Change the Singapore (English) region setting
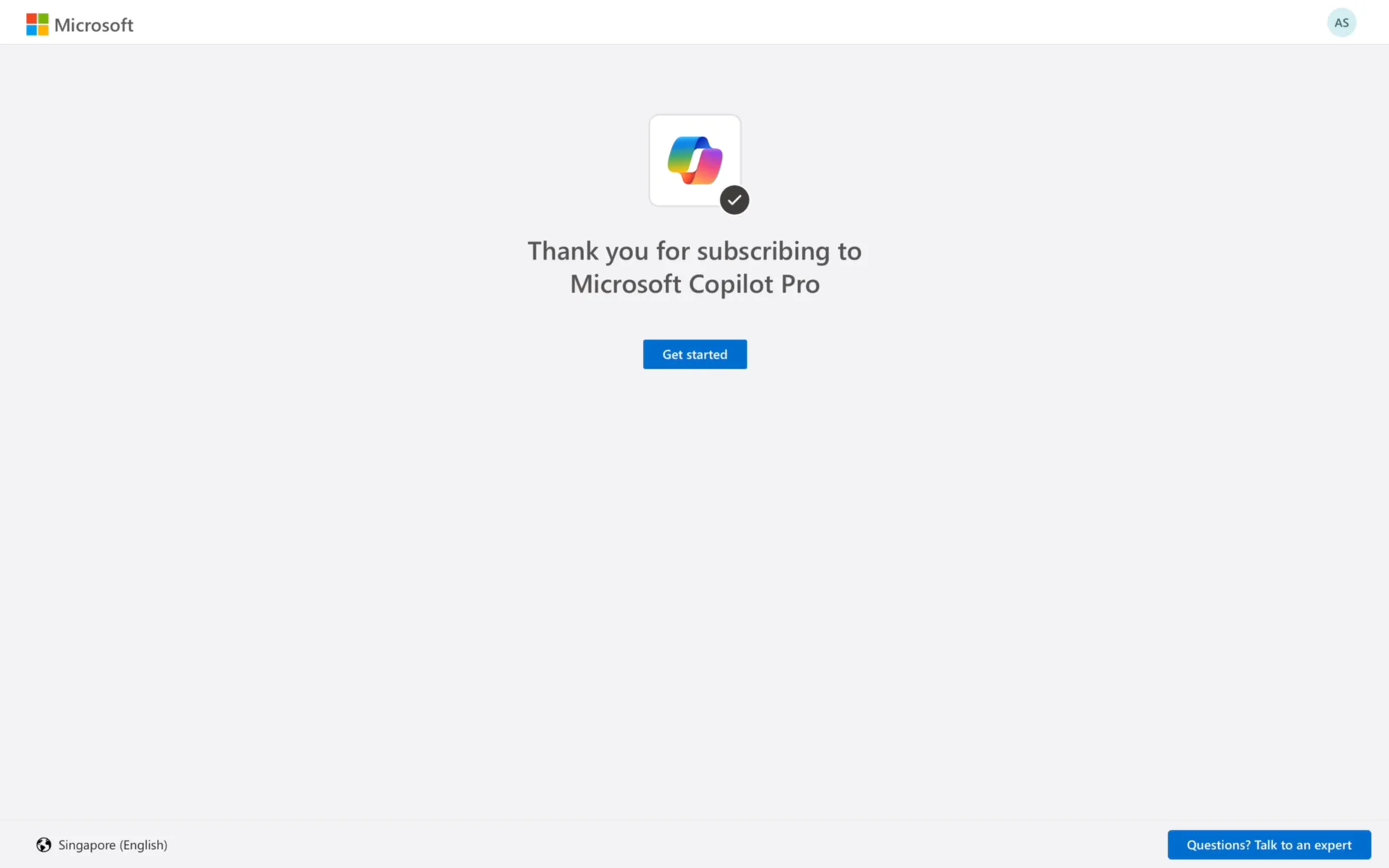 tap(102, 845)
